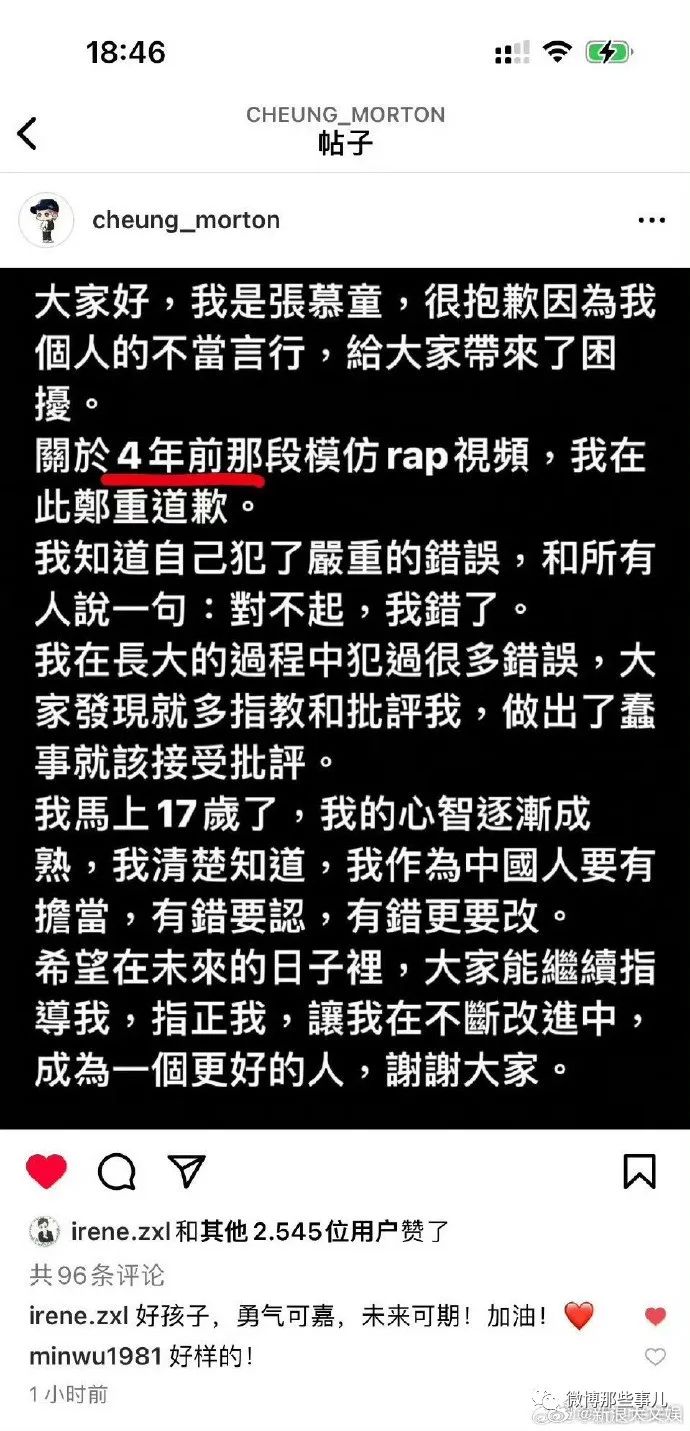Like minwu1981's comment
690x1431 pixels.
click(x=655, y=1357)
